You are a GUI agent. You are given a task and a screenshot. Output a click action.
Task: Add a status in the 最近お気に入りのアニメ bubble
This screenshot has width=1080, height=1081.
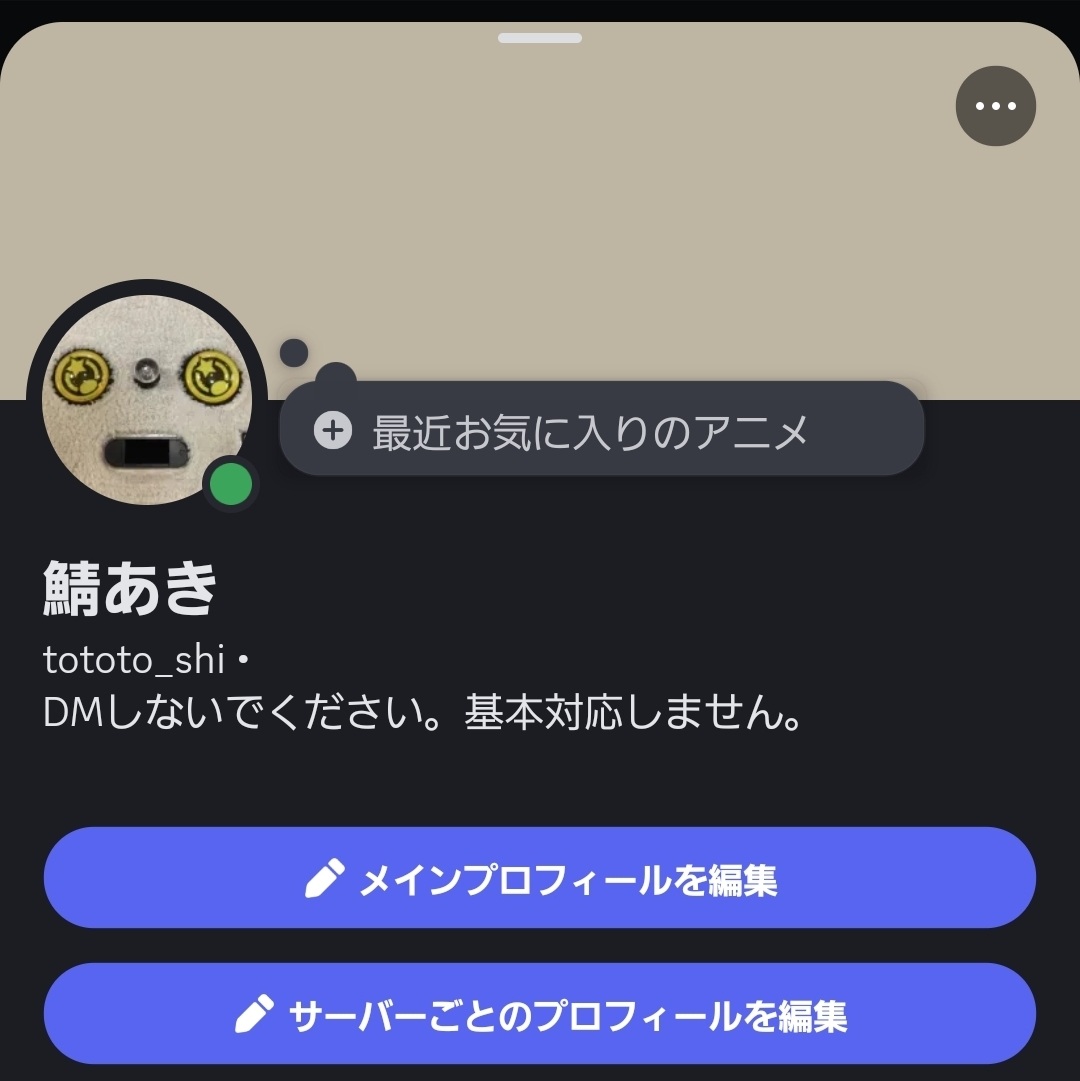pos(601,430)
